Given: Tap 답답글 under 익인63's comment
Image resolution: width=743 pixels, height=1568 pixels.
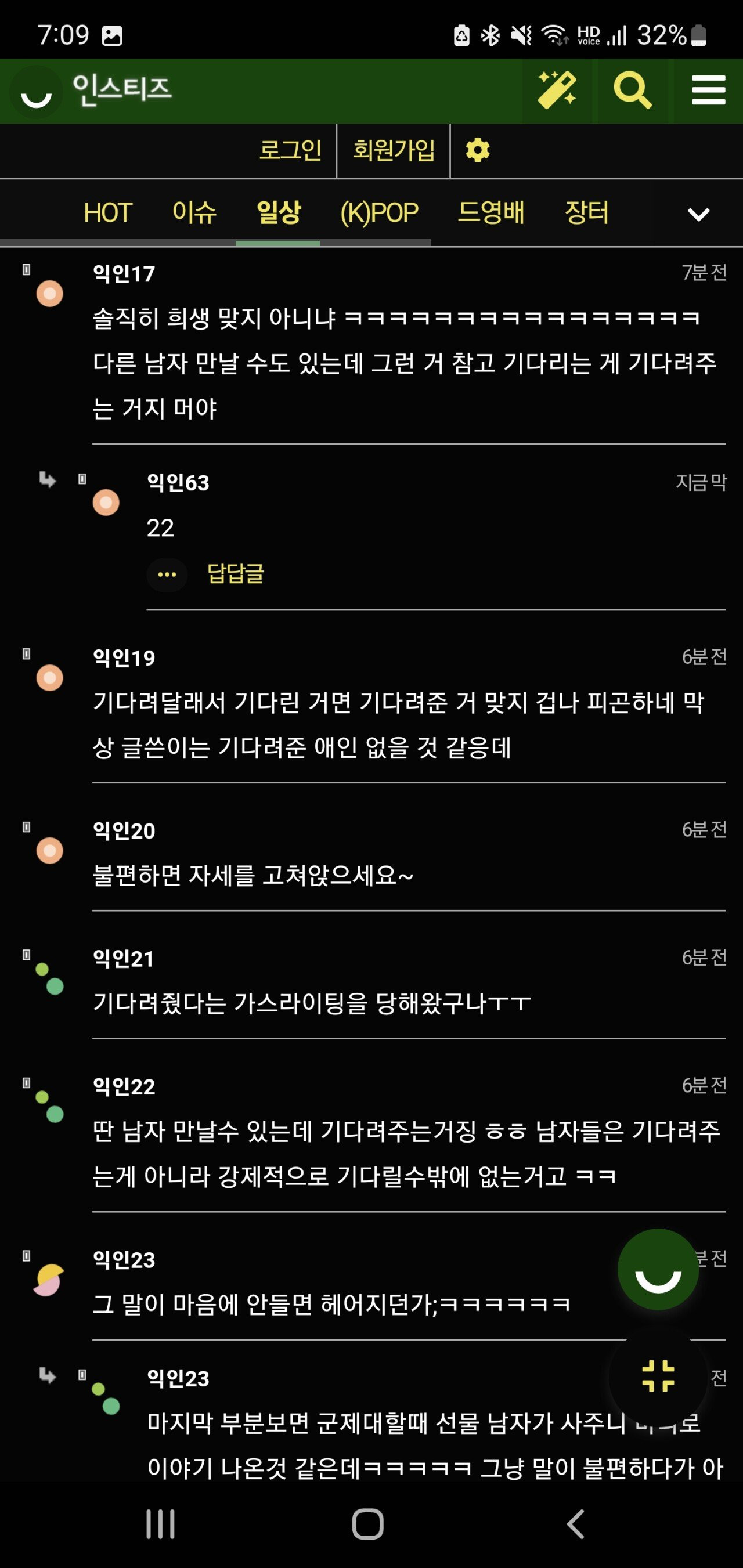Looking at the screenshot, I should (236, 574).
